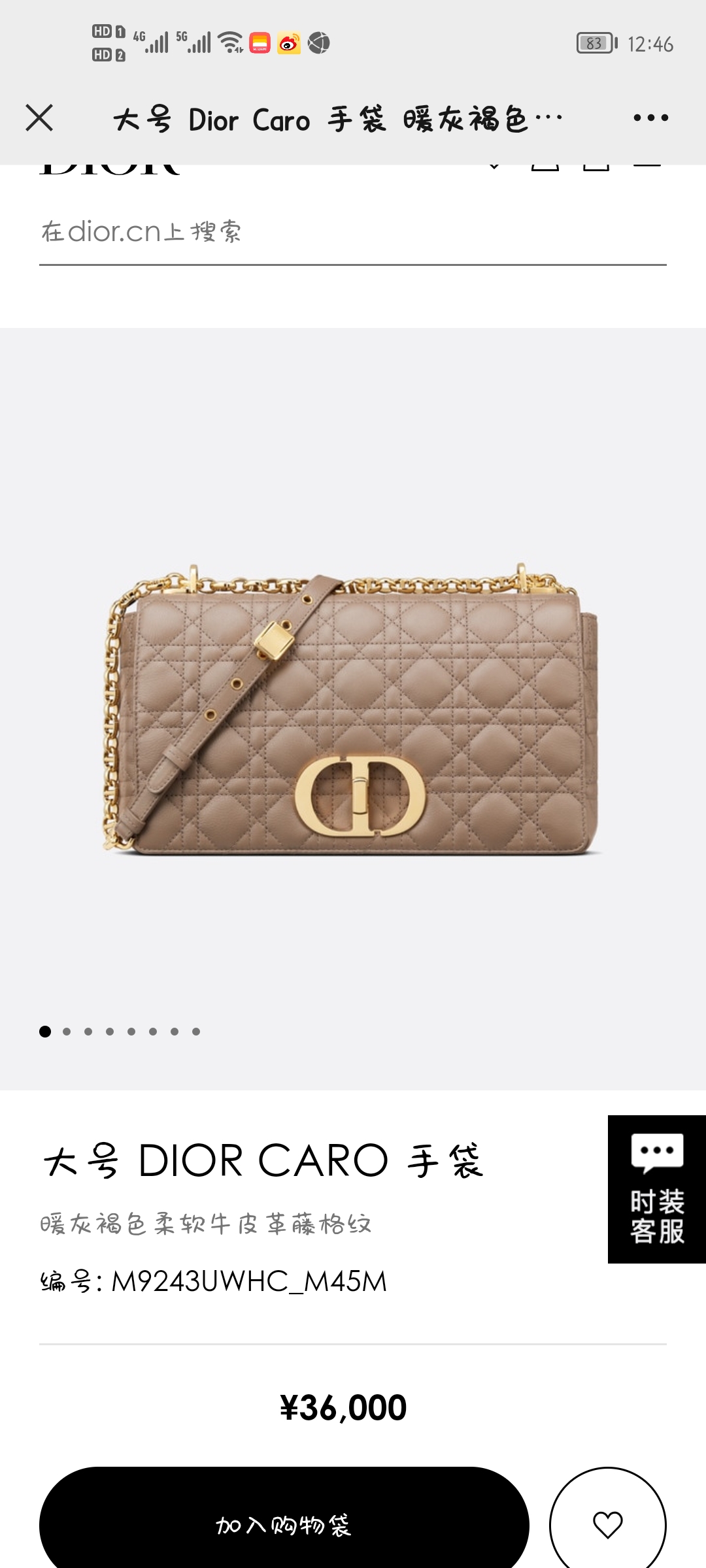Save the bag with the heart icon
This screenshot has width=706, height=1568.
[607, 1525]
